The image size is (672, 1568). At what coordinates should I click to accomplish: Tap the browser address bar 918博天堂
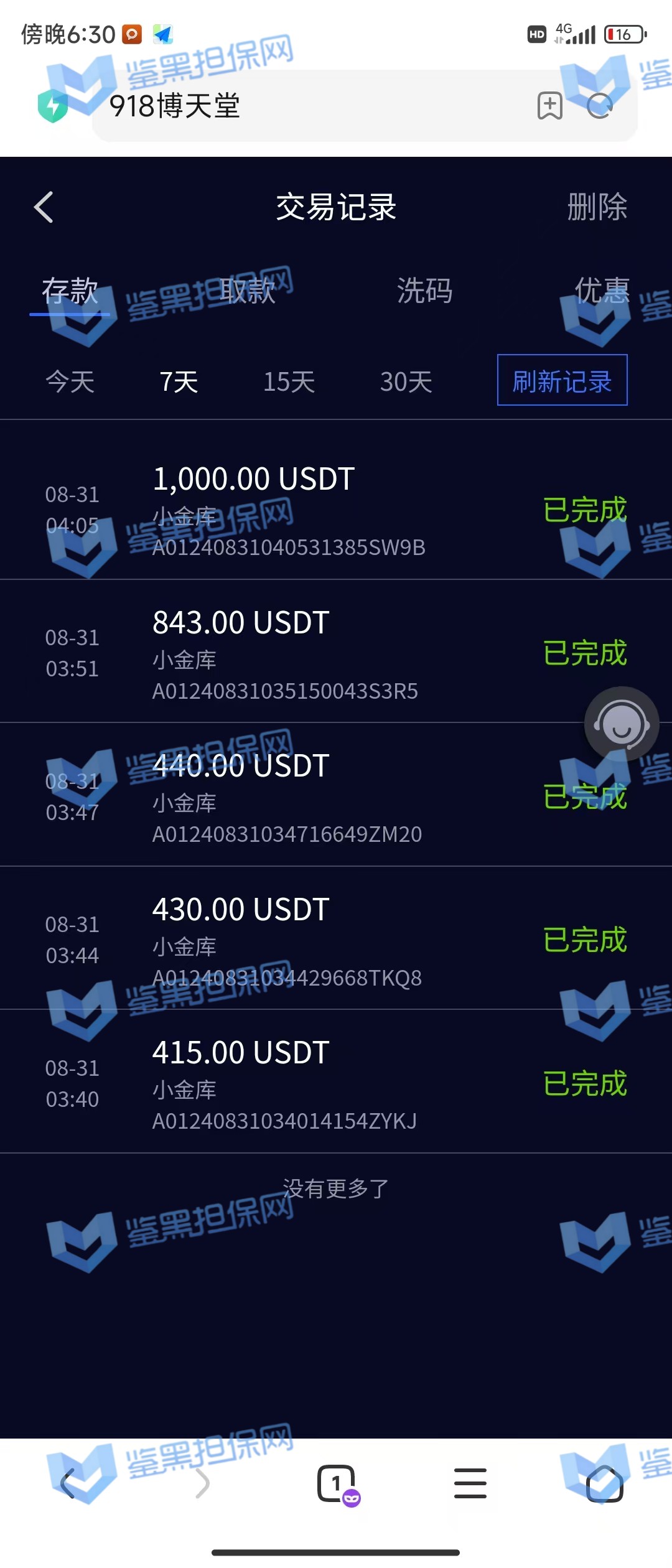311,106
